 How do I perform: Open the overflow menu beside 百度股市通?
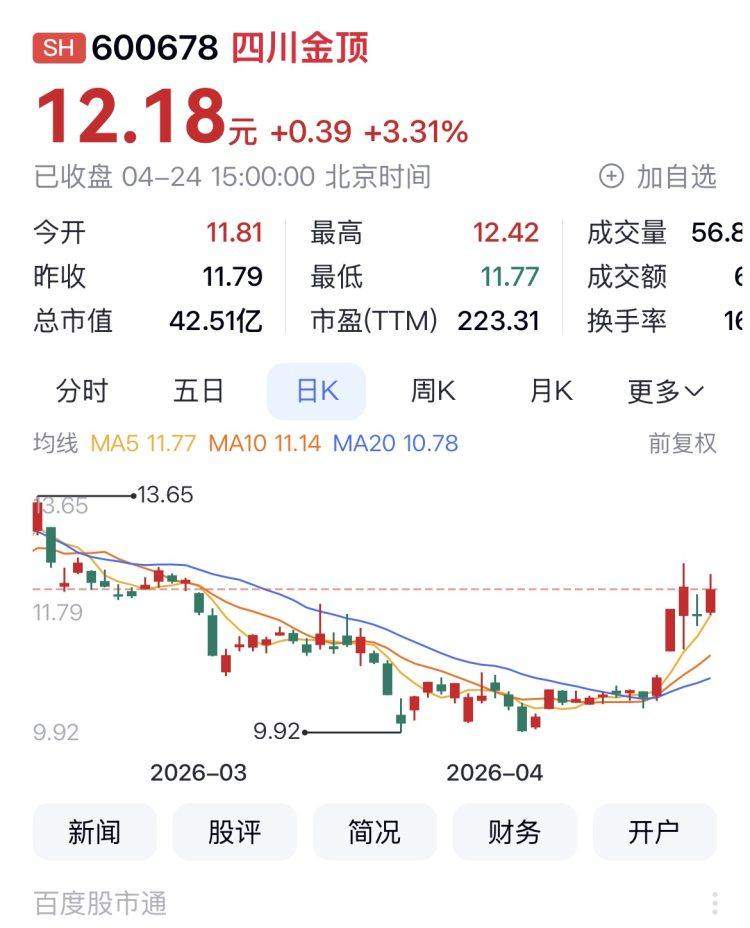pyautogui.click(x=715, y=903)
